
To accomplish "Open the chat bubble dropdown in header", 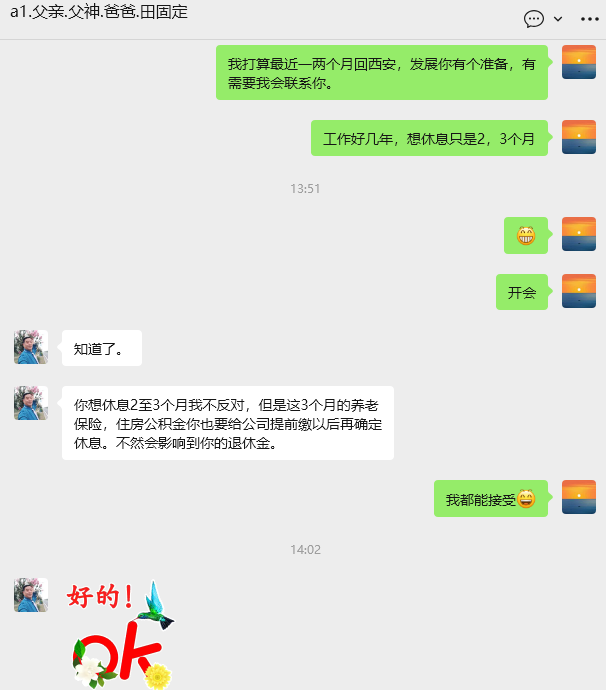I will coord(543,19).
